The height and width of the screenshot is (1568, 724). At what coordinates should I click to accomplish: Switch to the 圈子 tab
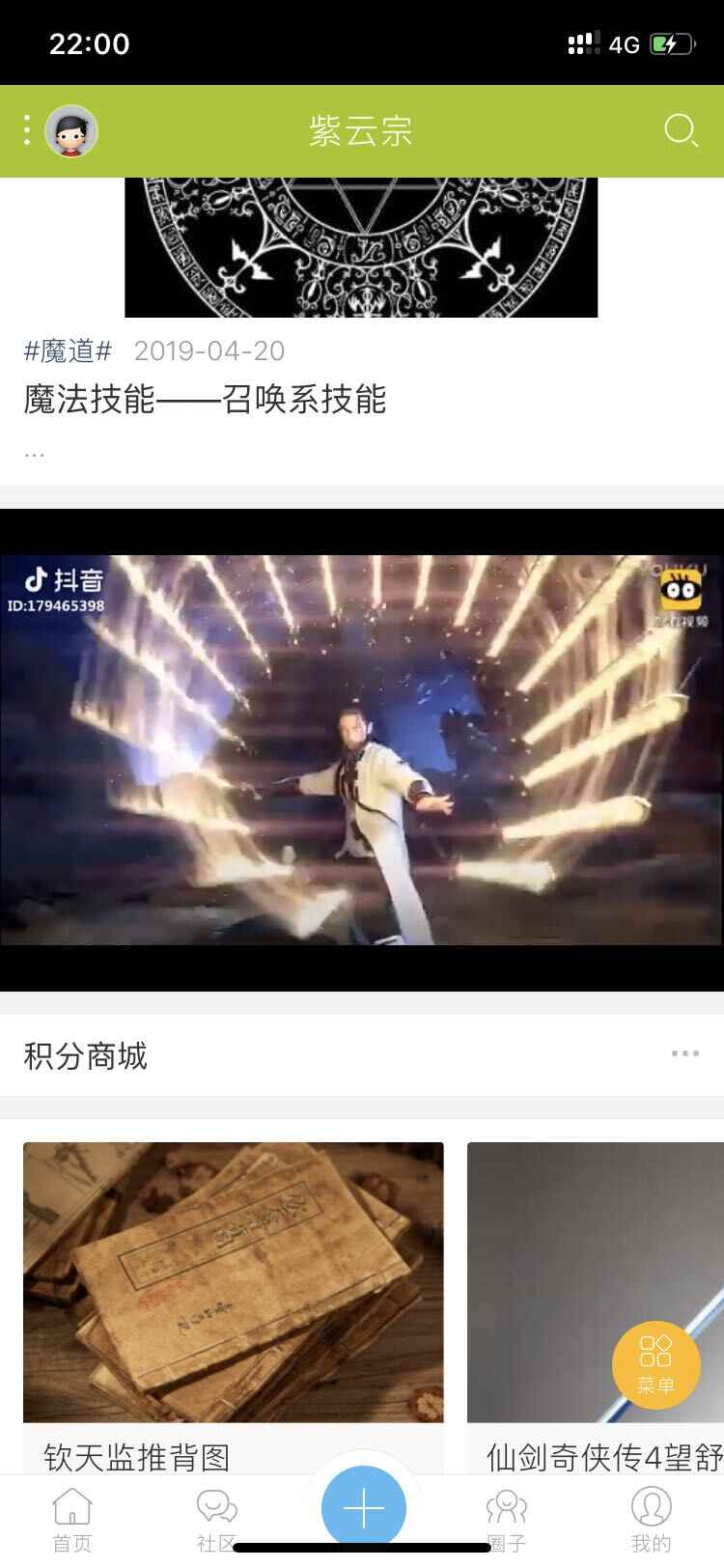pos(506,1520)
